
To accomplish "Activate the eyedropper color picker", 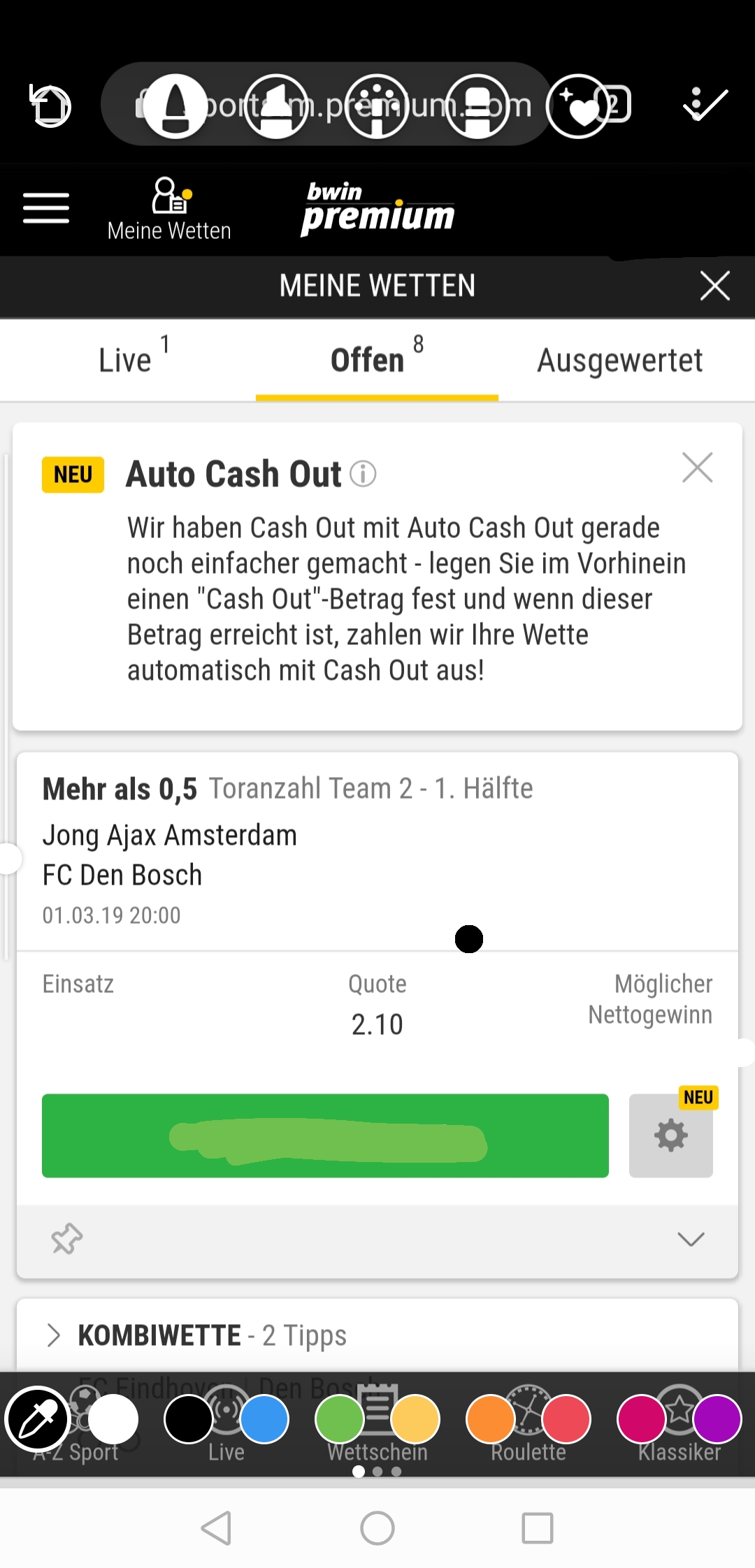I will 38,1419.
